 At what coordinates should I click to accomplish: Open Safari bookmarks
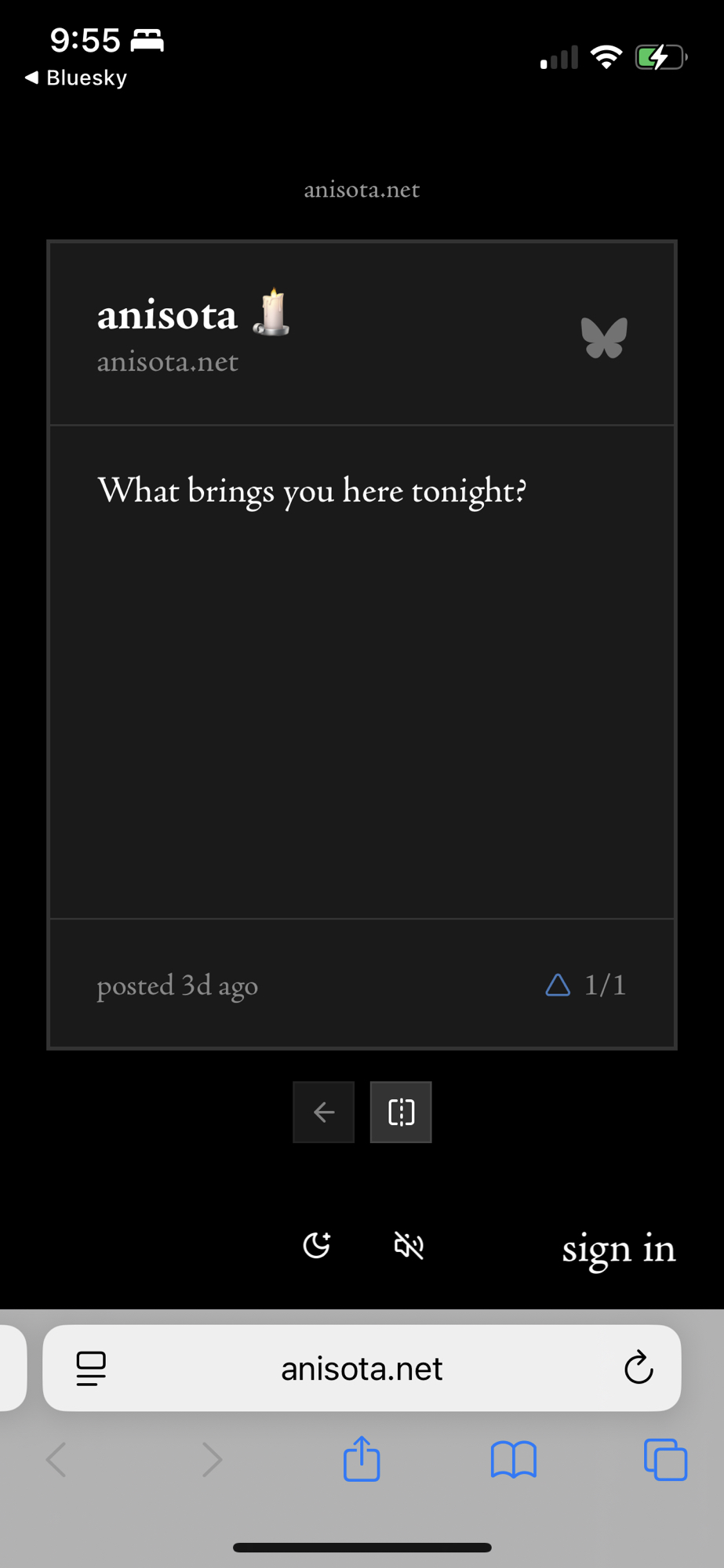[513, 1460]
